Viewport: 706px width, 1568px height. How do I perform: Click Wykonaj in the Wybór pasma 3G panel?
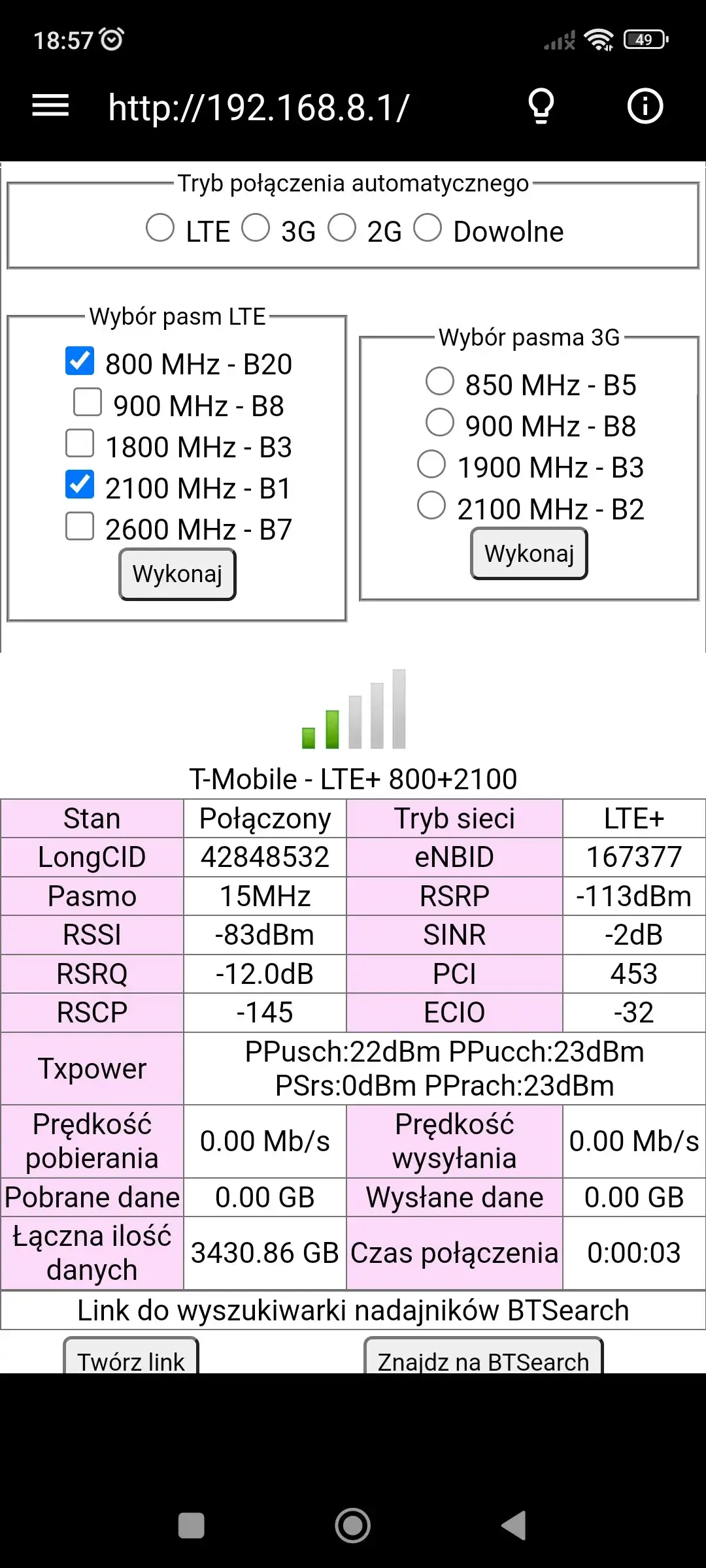click(528, 553)
